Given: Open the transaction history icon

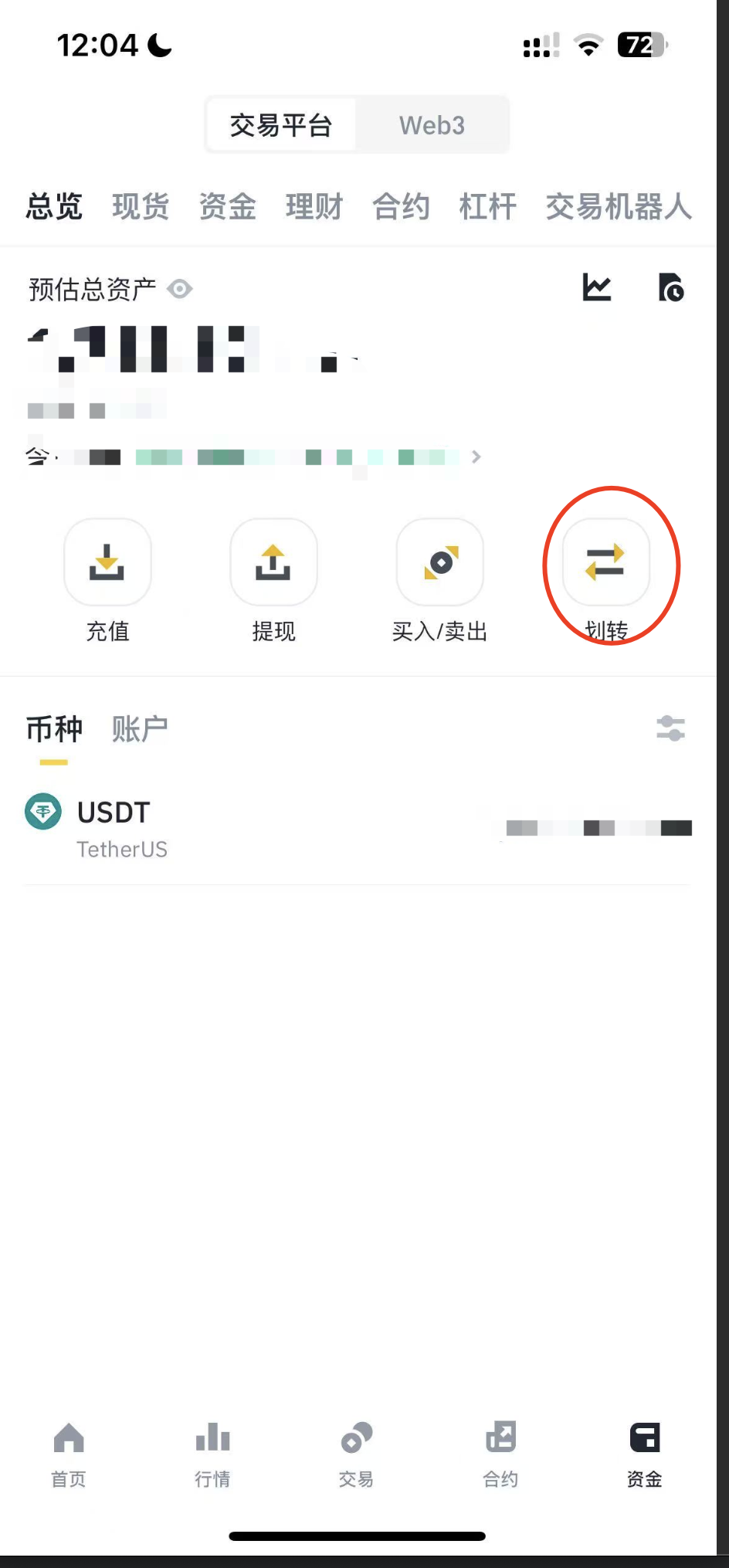Looking at the screenshot, I should tap(671, 288).
